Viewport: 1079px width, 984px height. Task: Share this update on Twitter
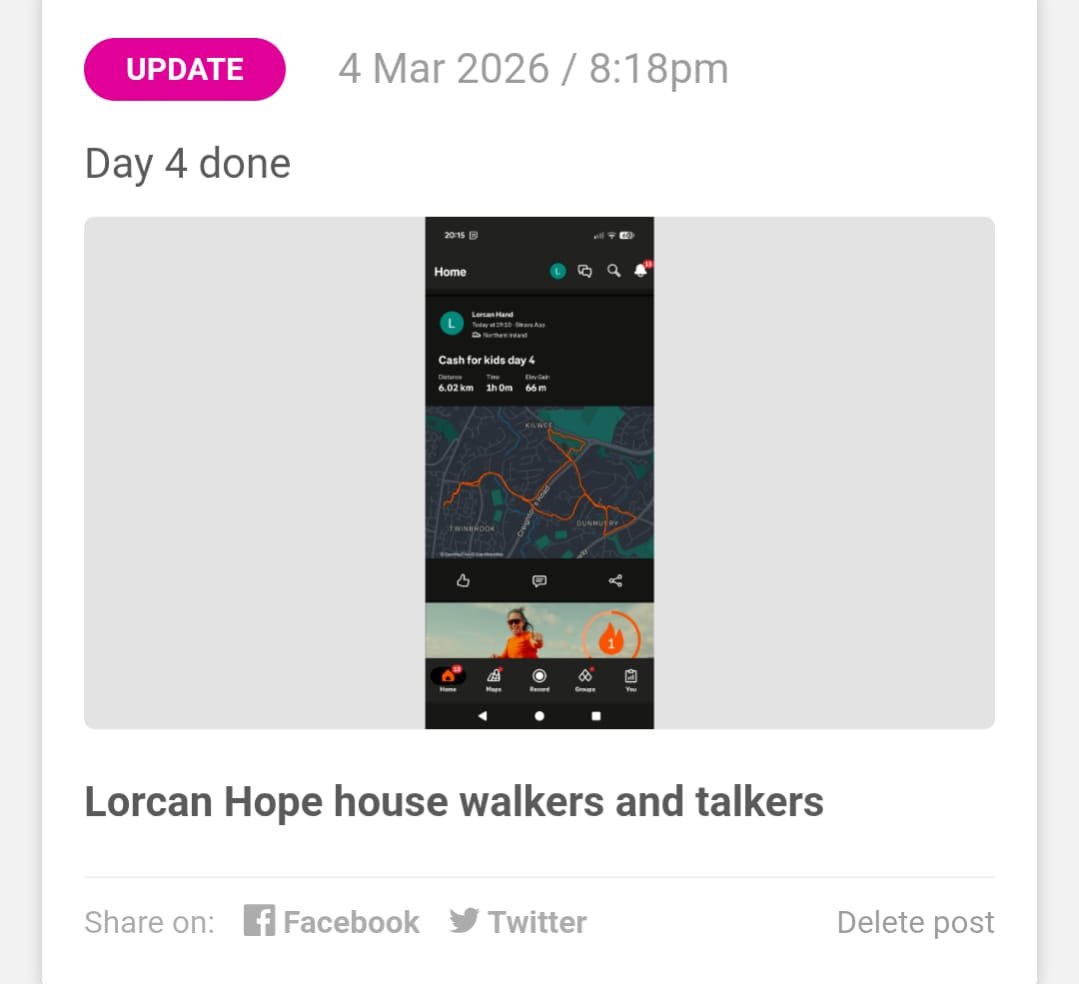(x=518, y=922)
